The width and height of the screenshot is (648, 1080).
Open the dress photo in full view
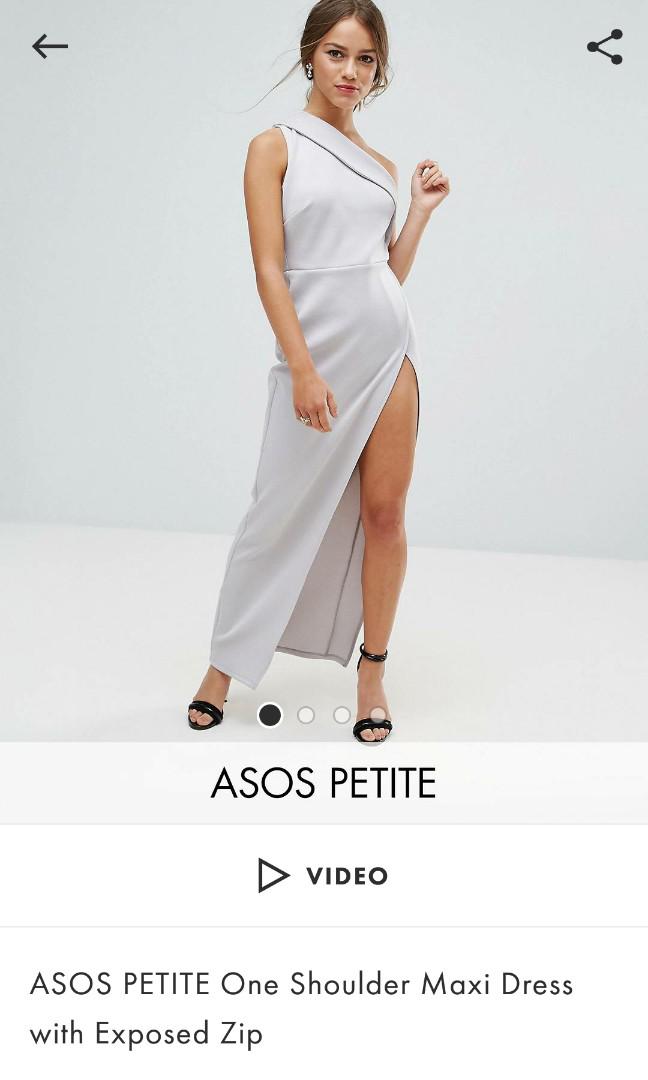324,371
